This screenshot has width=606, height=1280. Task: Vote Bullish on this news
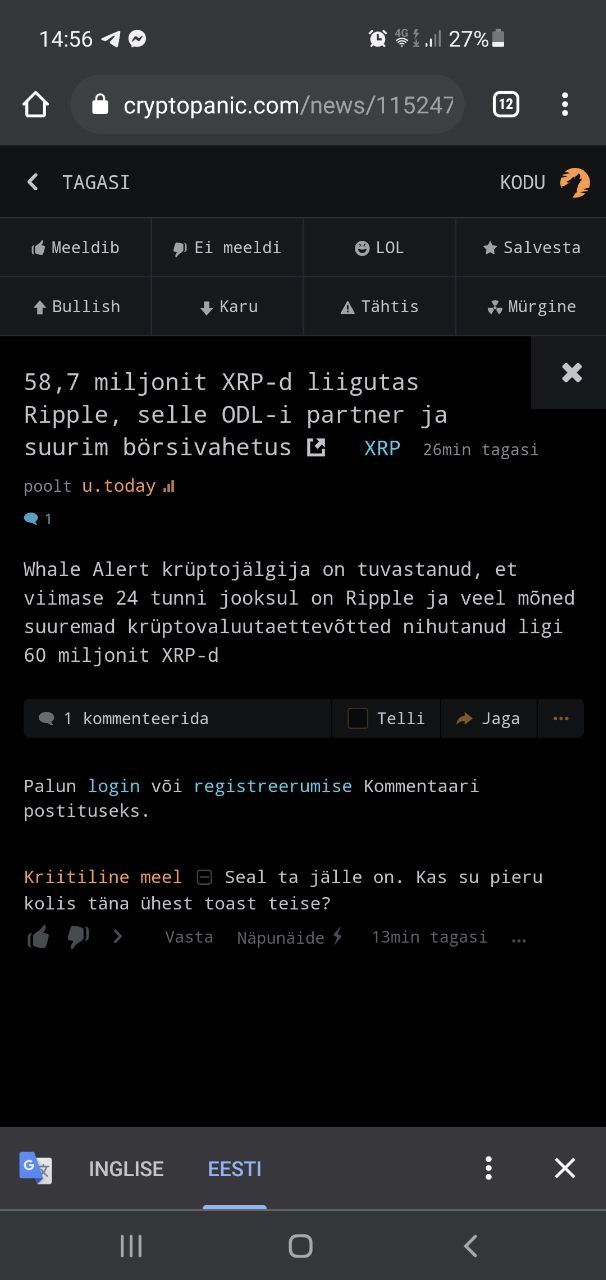[76, 306]
